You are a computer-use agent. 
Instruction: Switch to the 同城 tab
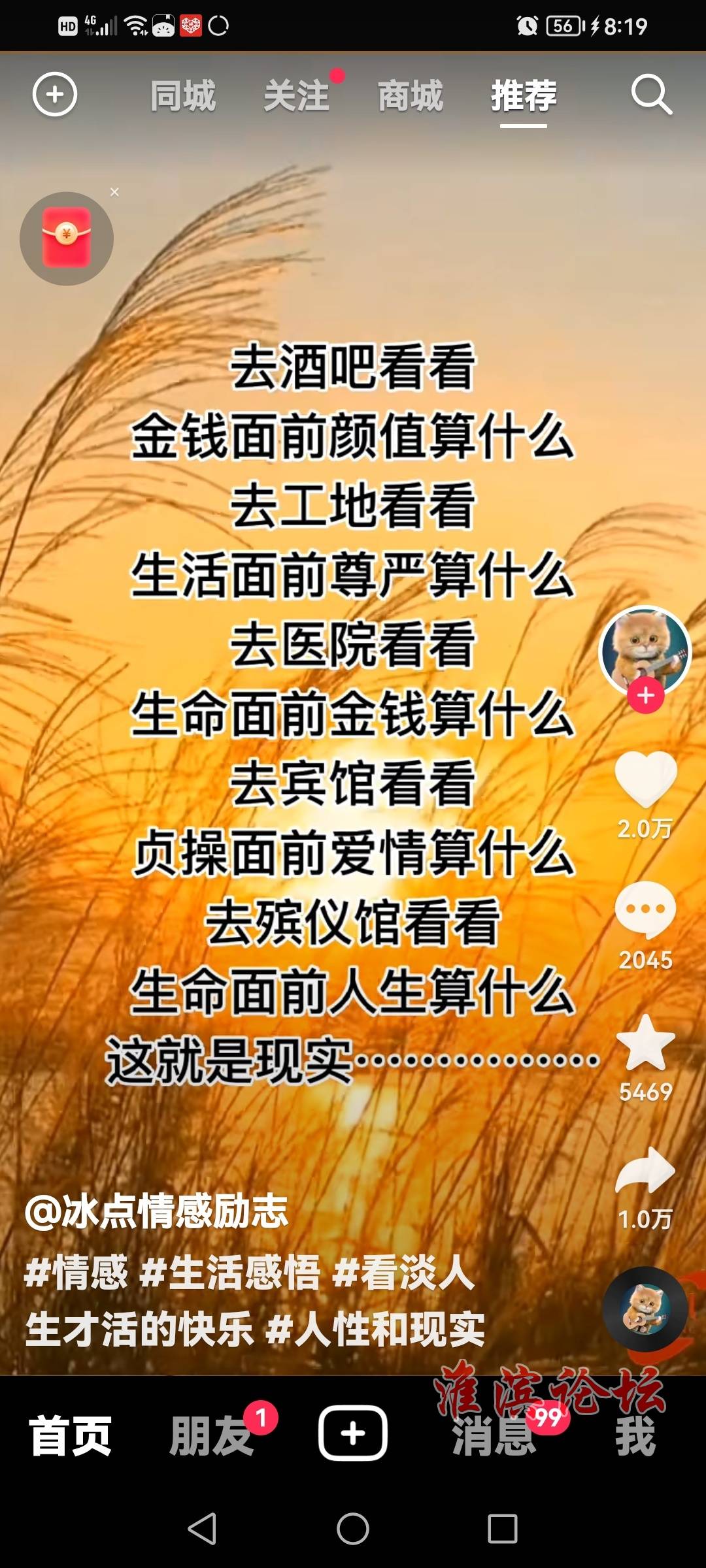click(183, 96)
